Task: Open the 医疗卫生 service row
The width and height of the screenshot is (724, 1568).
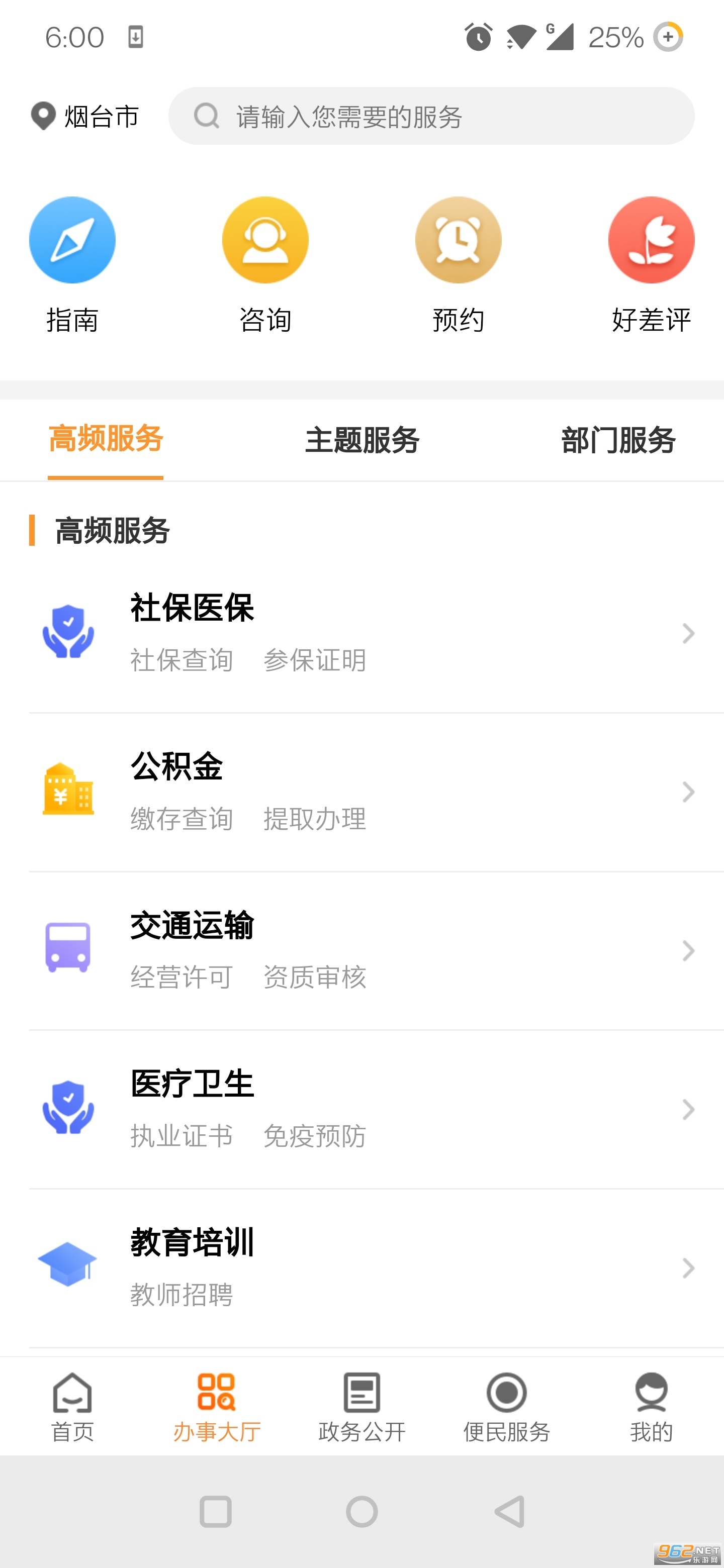Action: [x=361, y=1109]
